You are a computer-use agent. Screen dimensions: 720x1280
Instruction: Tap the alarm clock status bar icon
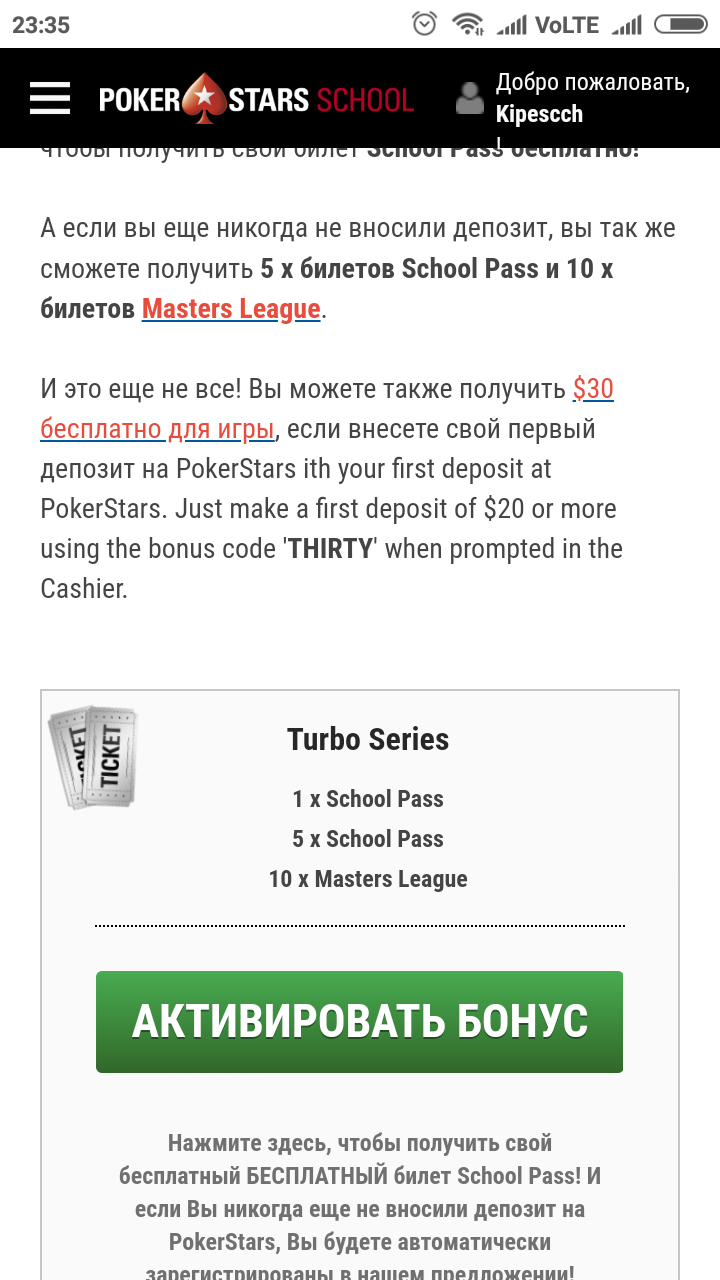pyautogui.click(x=425, y=25)
